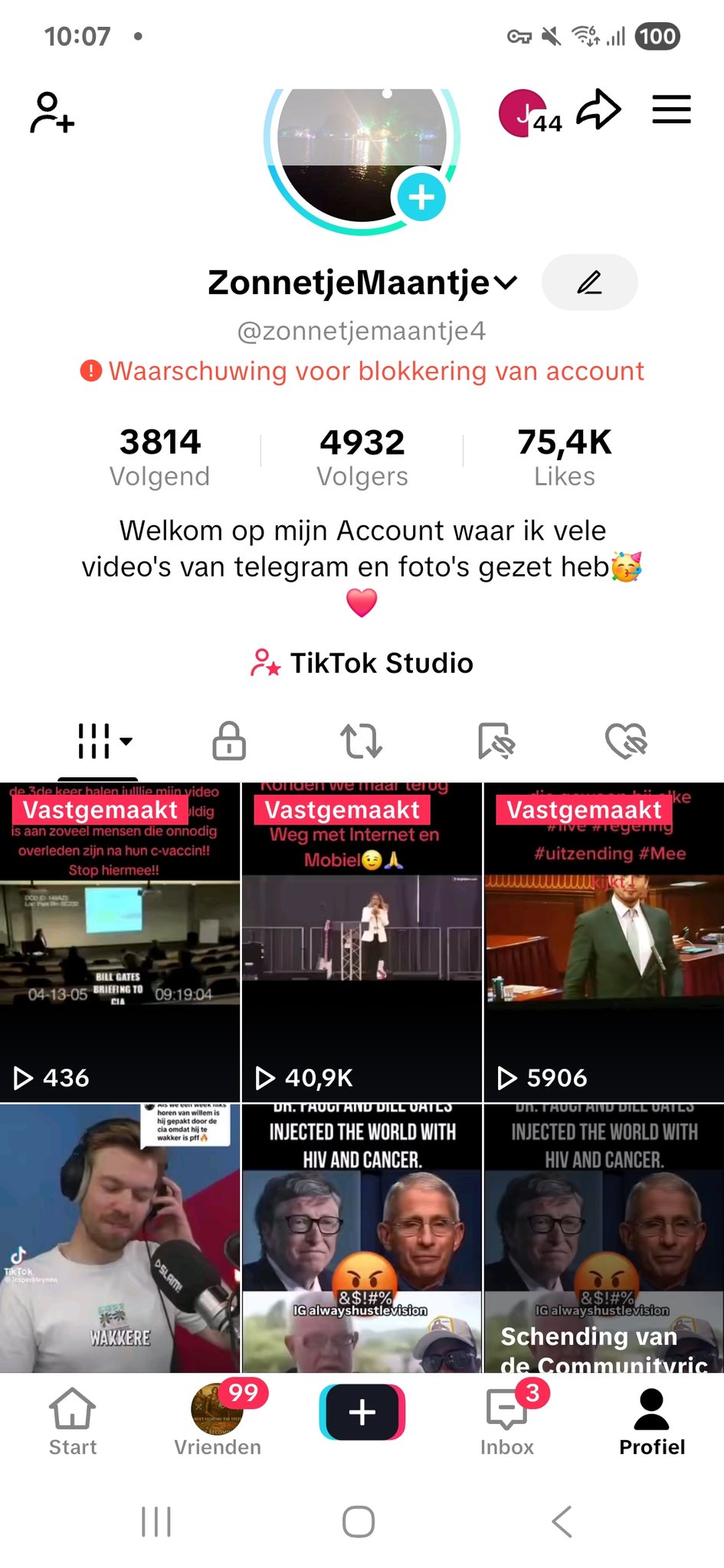Viewport: 724px width, 1568px height.
Task: Switch to the hidden favorites bookmark tab
Action: tap(496, 740)
